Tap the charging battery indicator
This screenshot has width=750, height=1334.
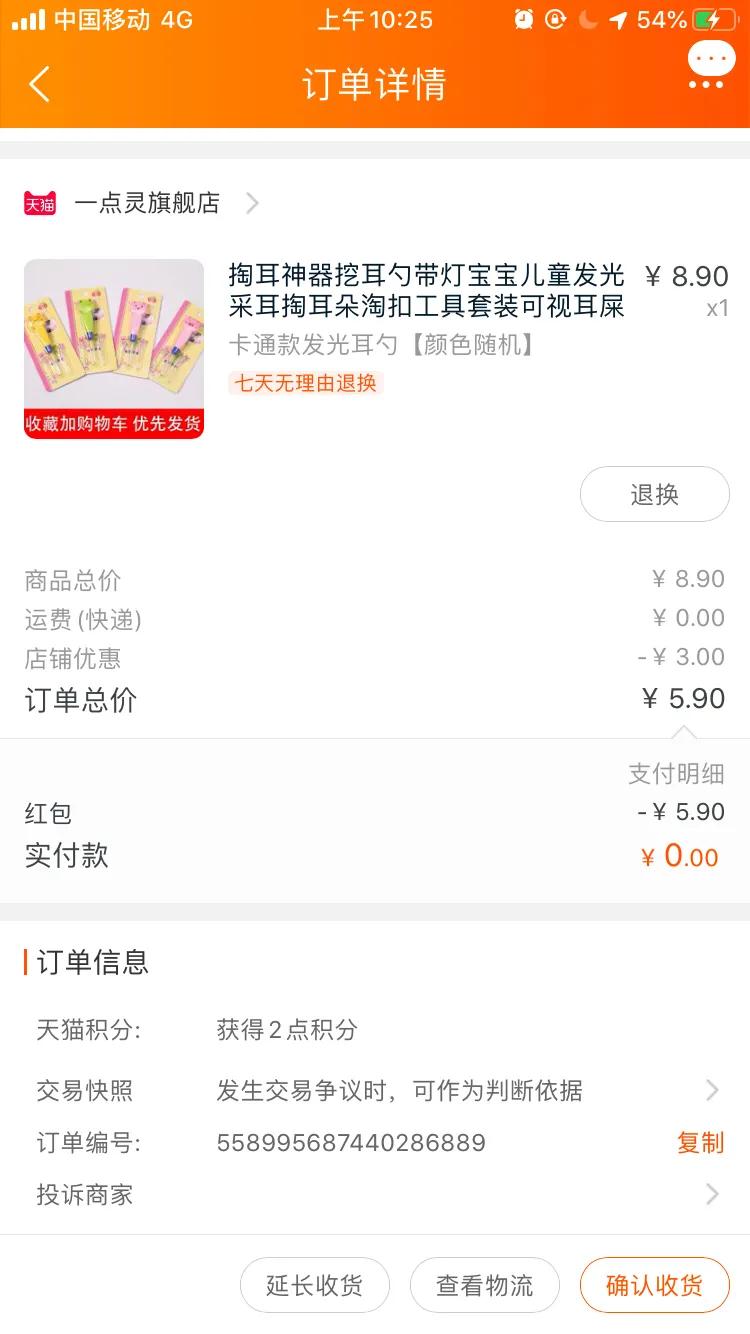point(712,17)
